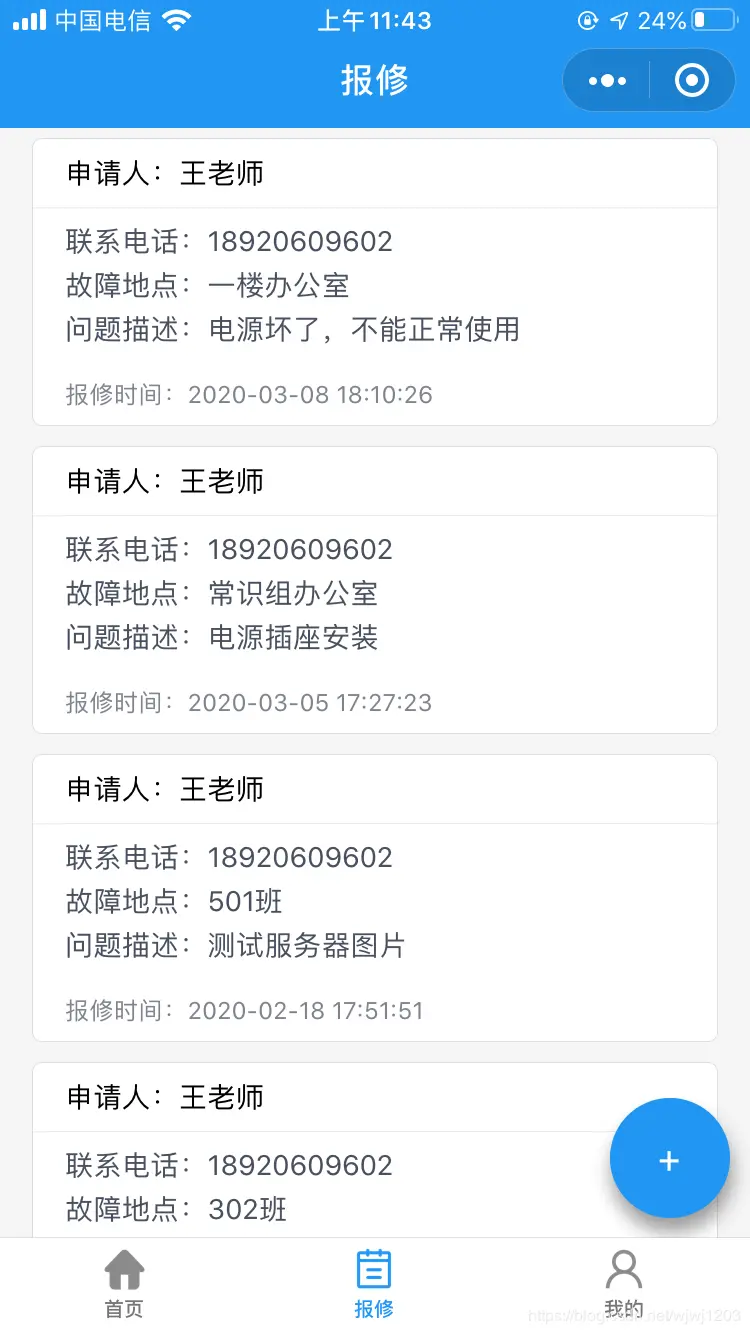Select the 报修 tab in bottom bar
750x1334 pixels.
click(x=374, y=1285)
